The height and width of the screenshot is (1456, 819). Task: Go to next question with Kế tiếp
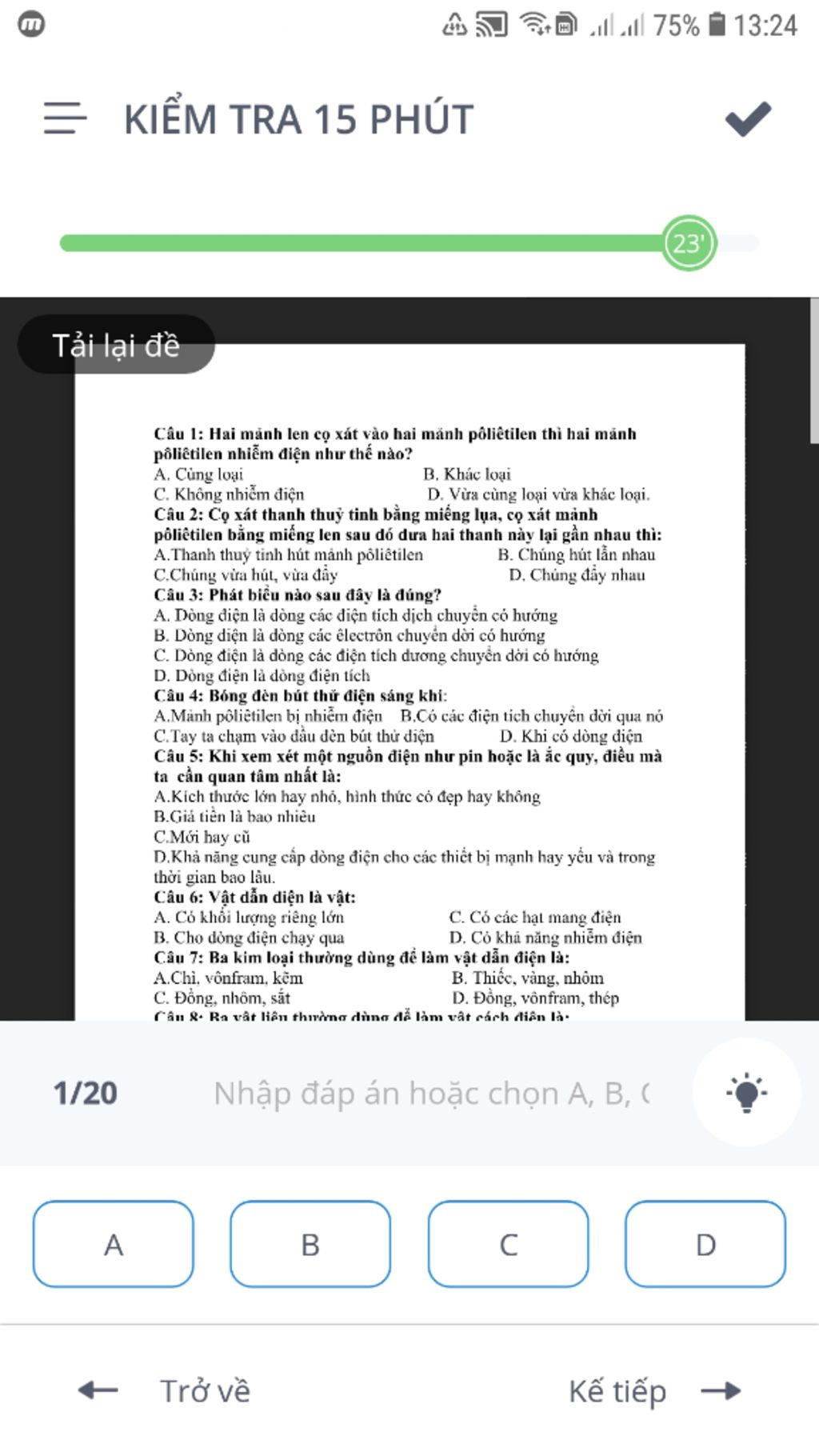pos(655,1391)
